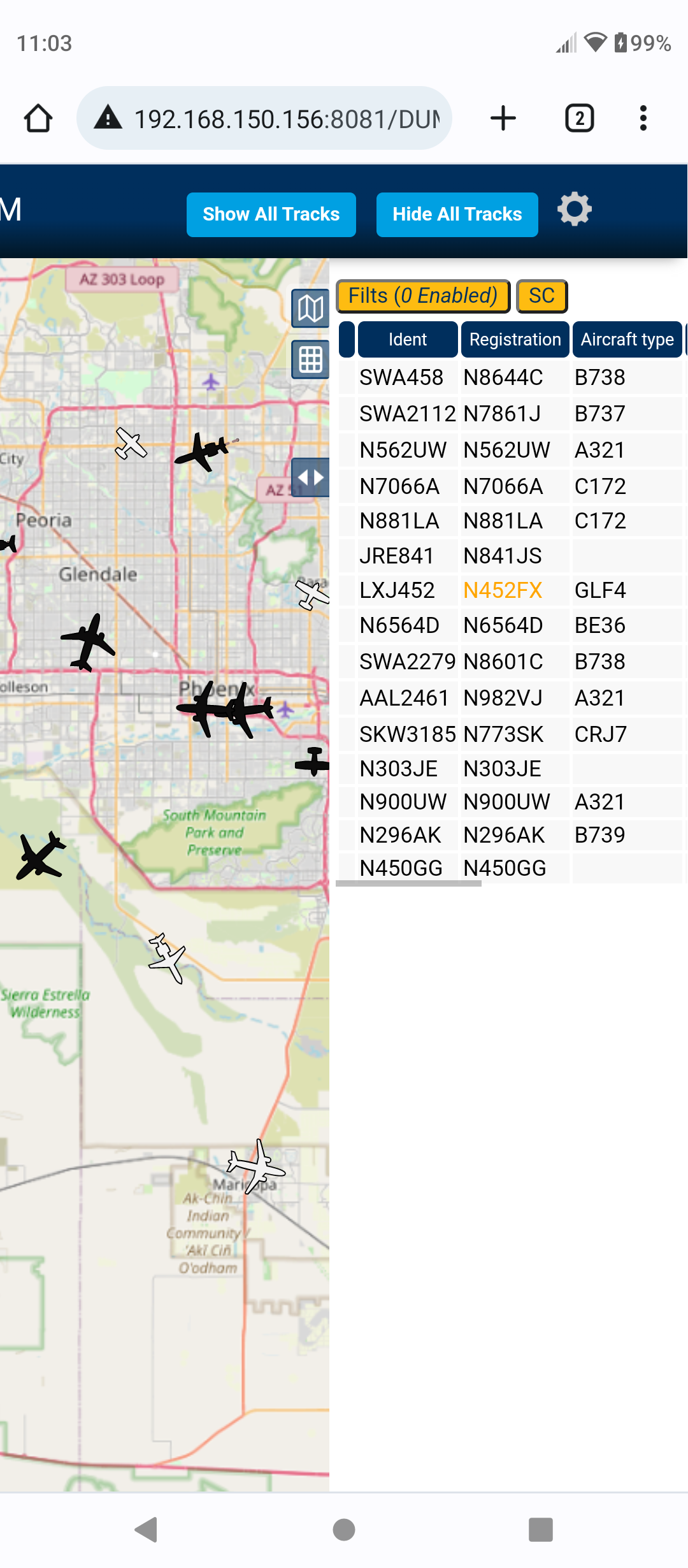Image resolution: width=688 pixels, height=1568 pixels.
Task: Open the browser tab switcher
Action: [x=580, y=119]
